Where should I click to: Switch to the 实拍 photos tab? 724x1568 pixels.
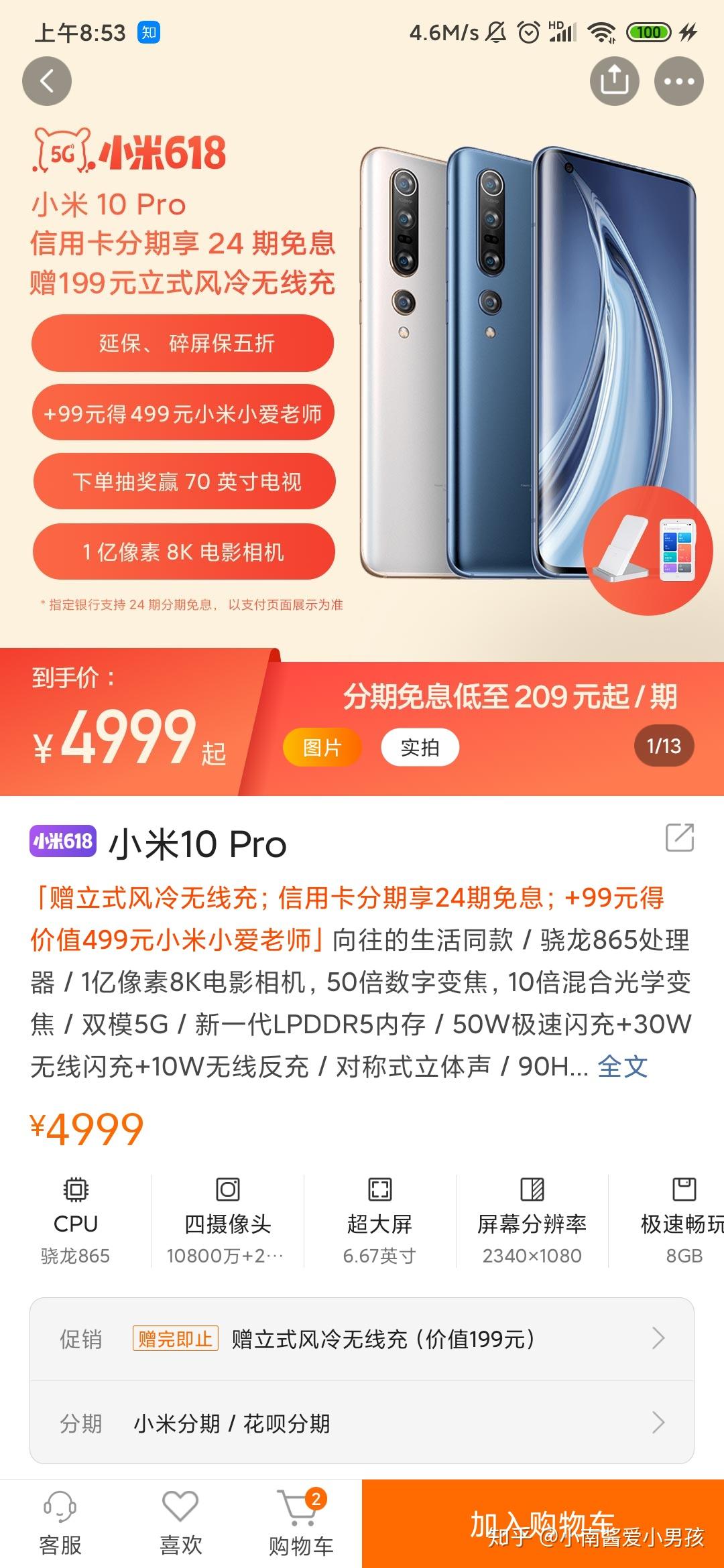[420, 747]
